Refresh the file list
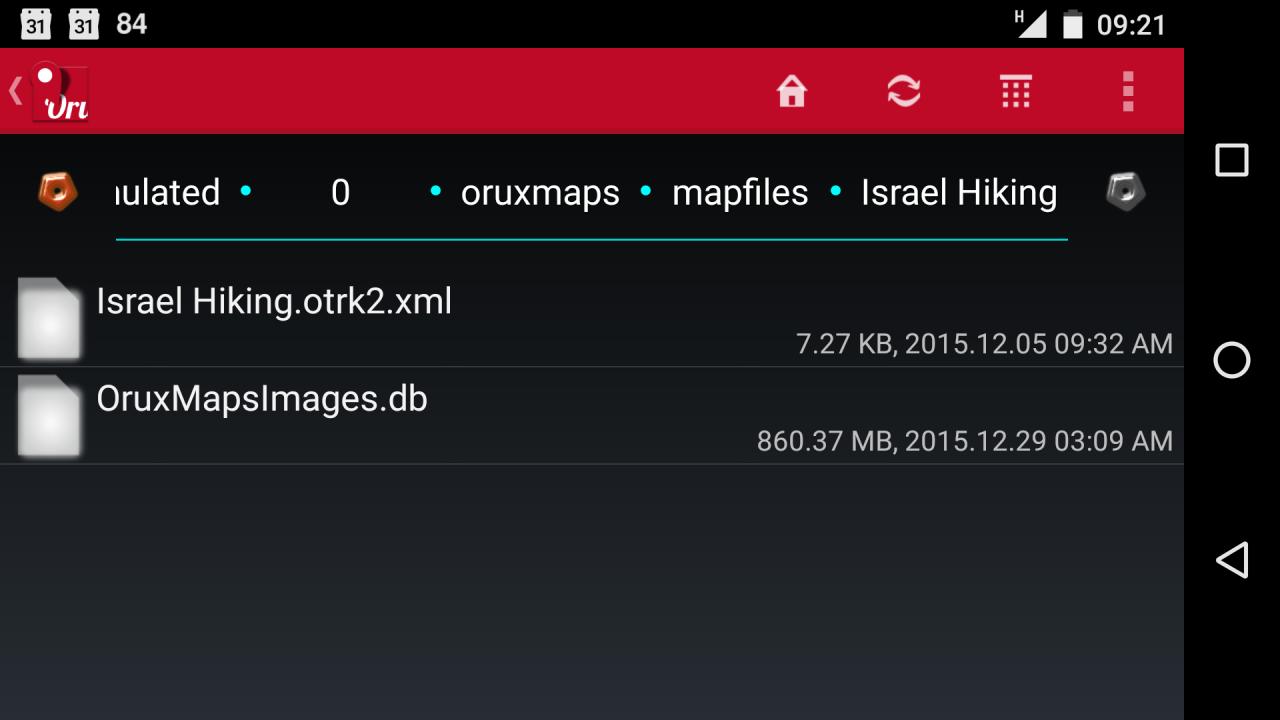 coord(903,92)
